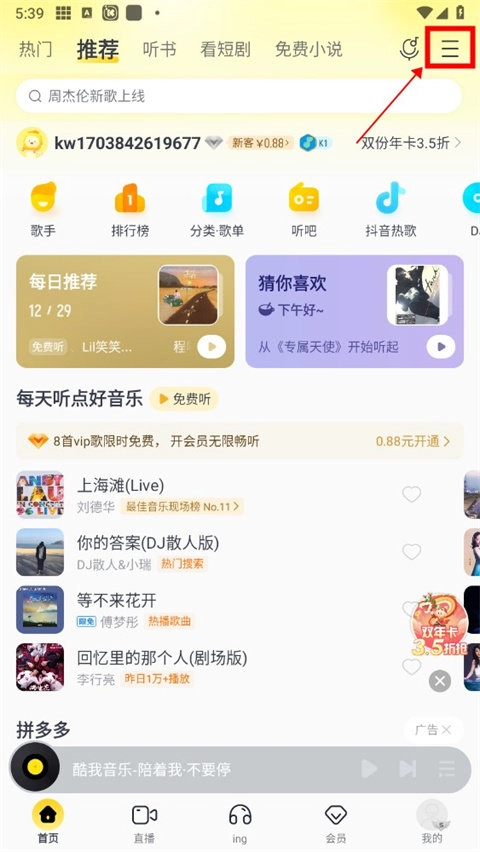The width and height of the screenshot is (480, 852).
Task: Switch to the 听书 tab
Action: 159,49
